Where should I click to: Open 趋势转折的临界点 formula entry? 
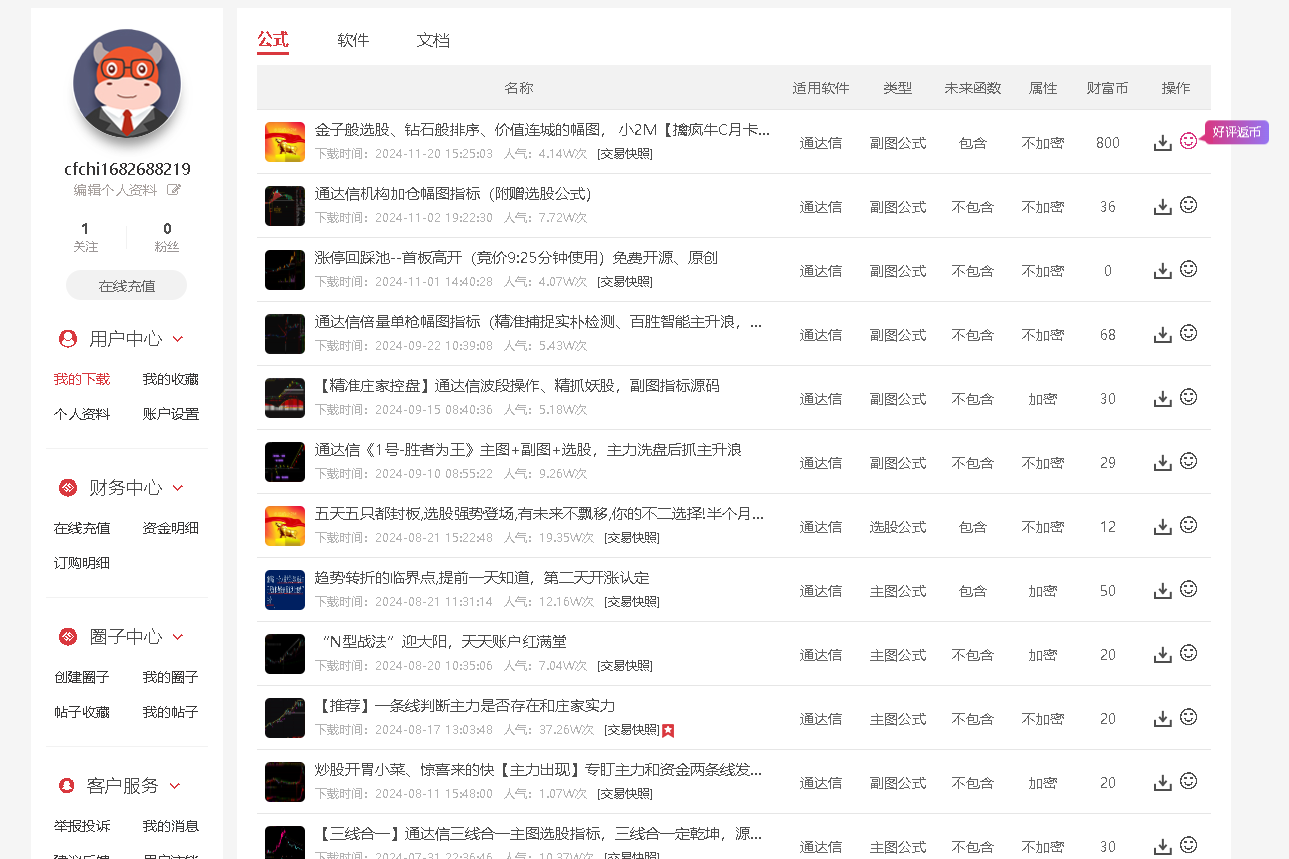point(482,578)
